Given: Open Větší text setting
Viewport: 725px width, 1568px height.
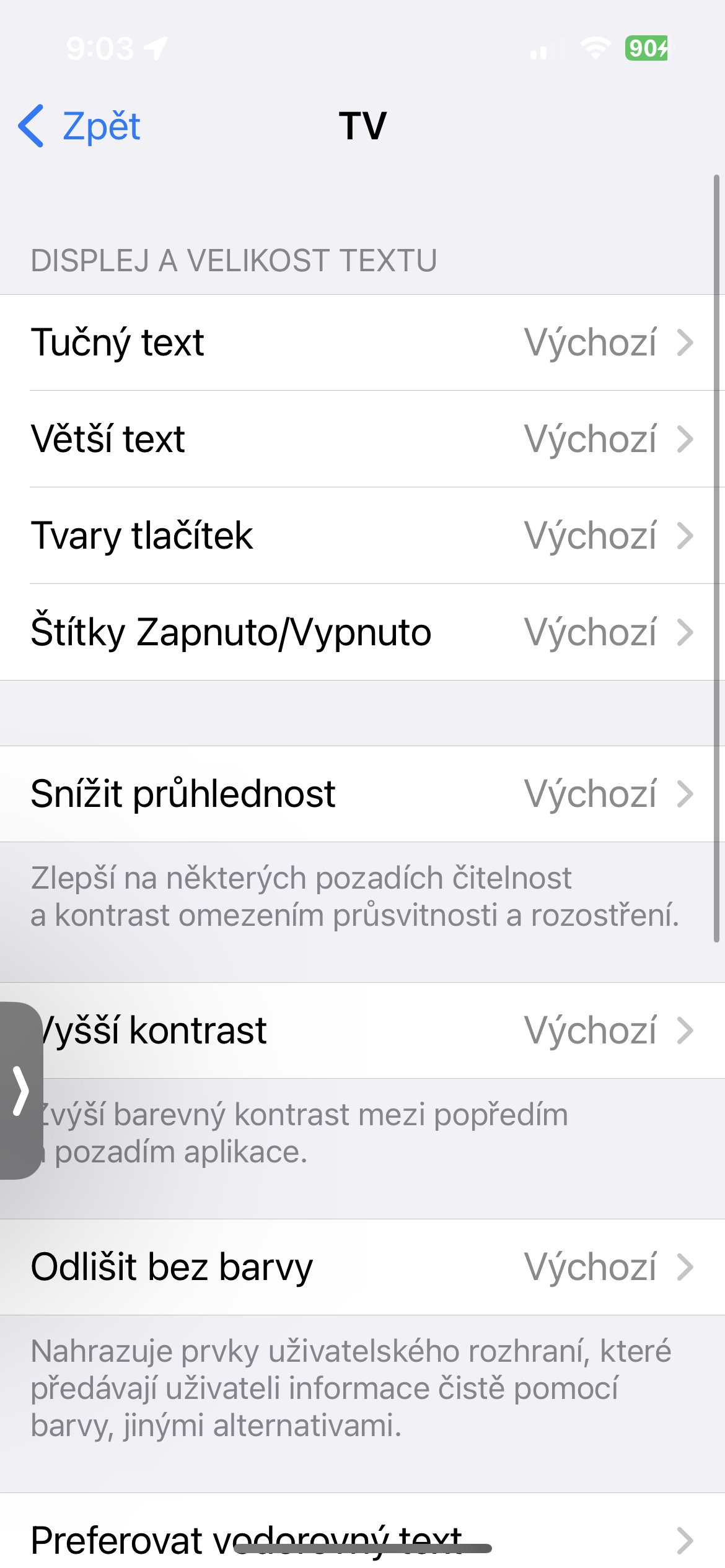Looking at the screenshot, I should pyautogui.click(x=362, y=439).
